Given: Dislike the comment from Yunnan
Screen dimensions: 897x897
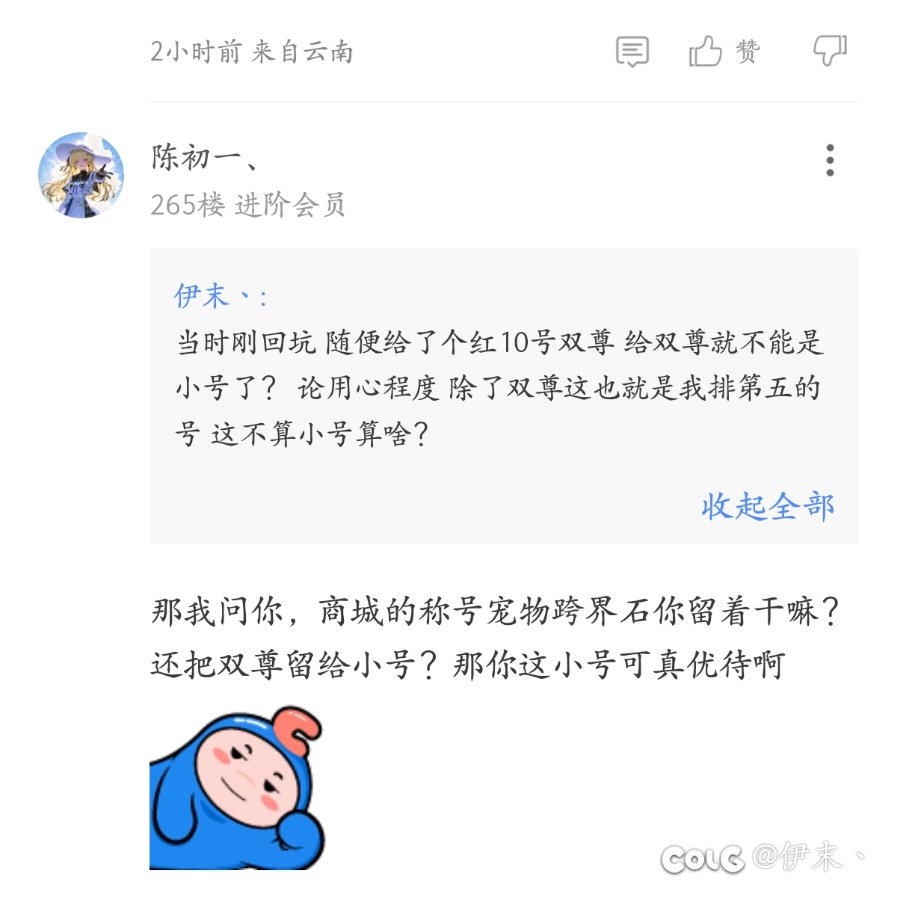Looking at the screenshot, I should (830, 50).
